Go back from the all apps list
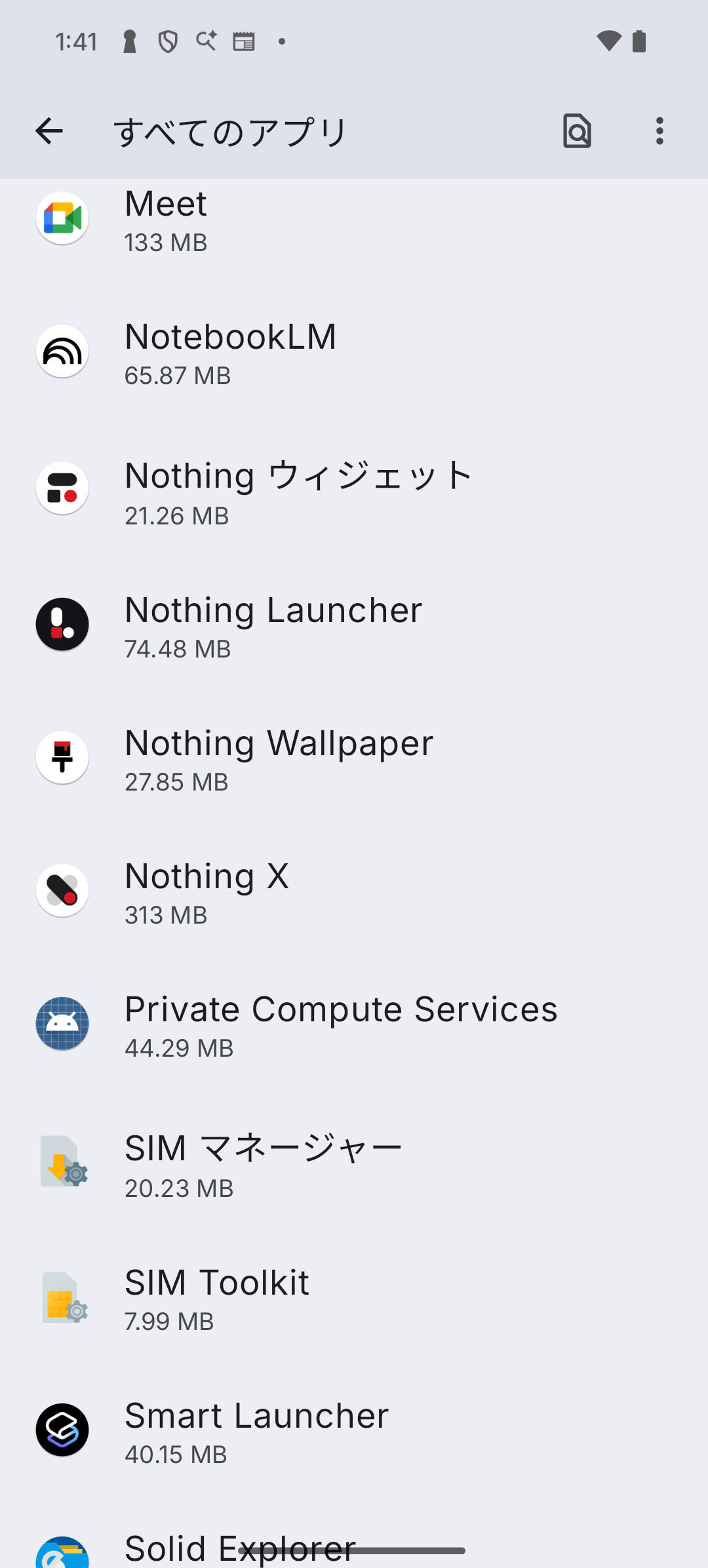The width and height of the screenshot is (708, 1568). pos(49,131)
